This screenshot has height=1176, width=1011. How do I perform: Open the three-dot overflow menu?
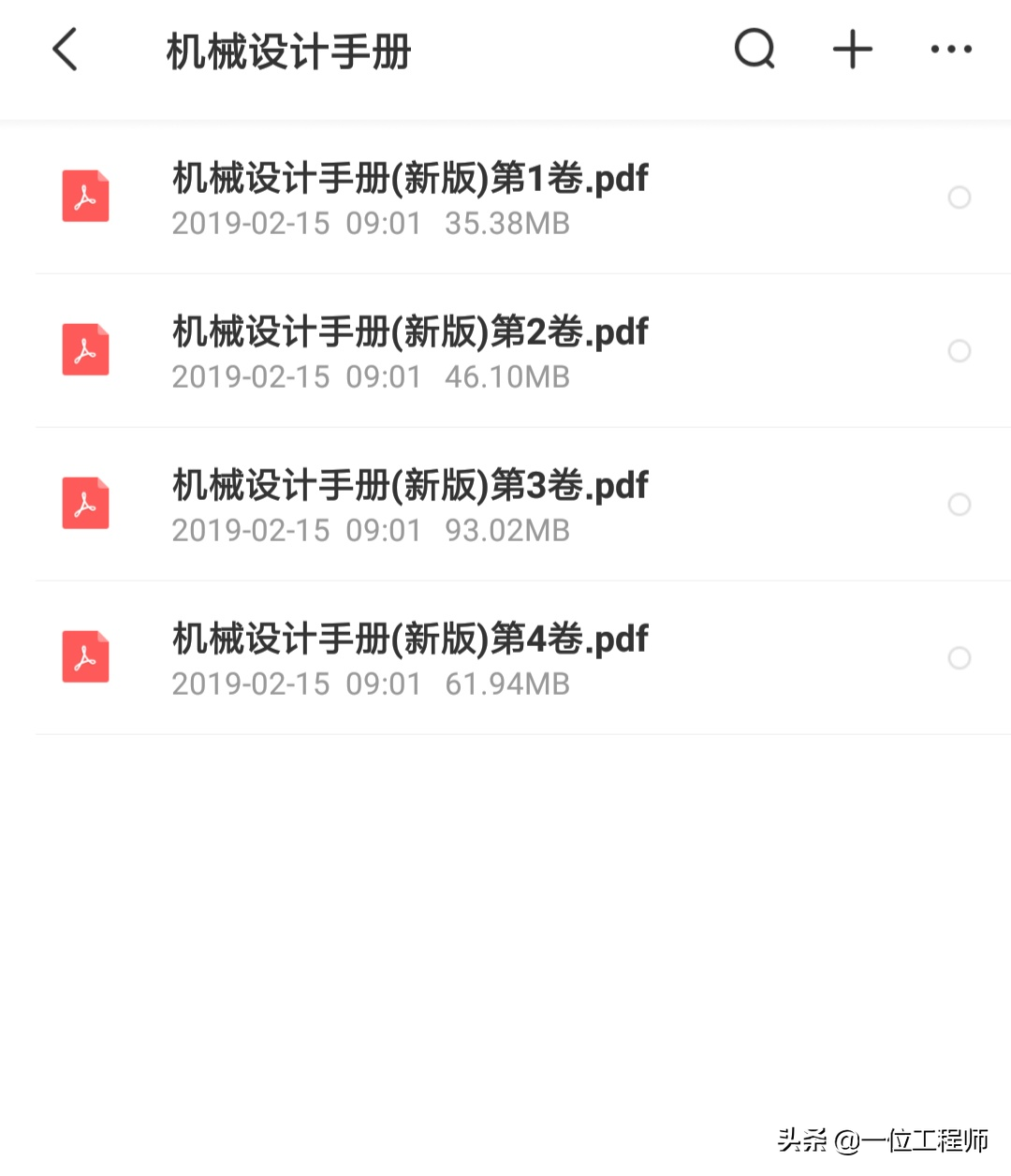point(951,50)
